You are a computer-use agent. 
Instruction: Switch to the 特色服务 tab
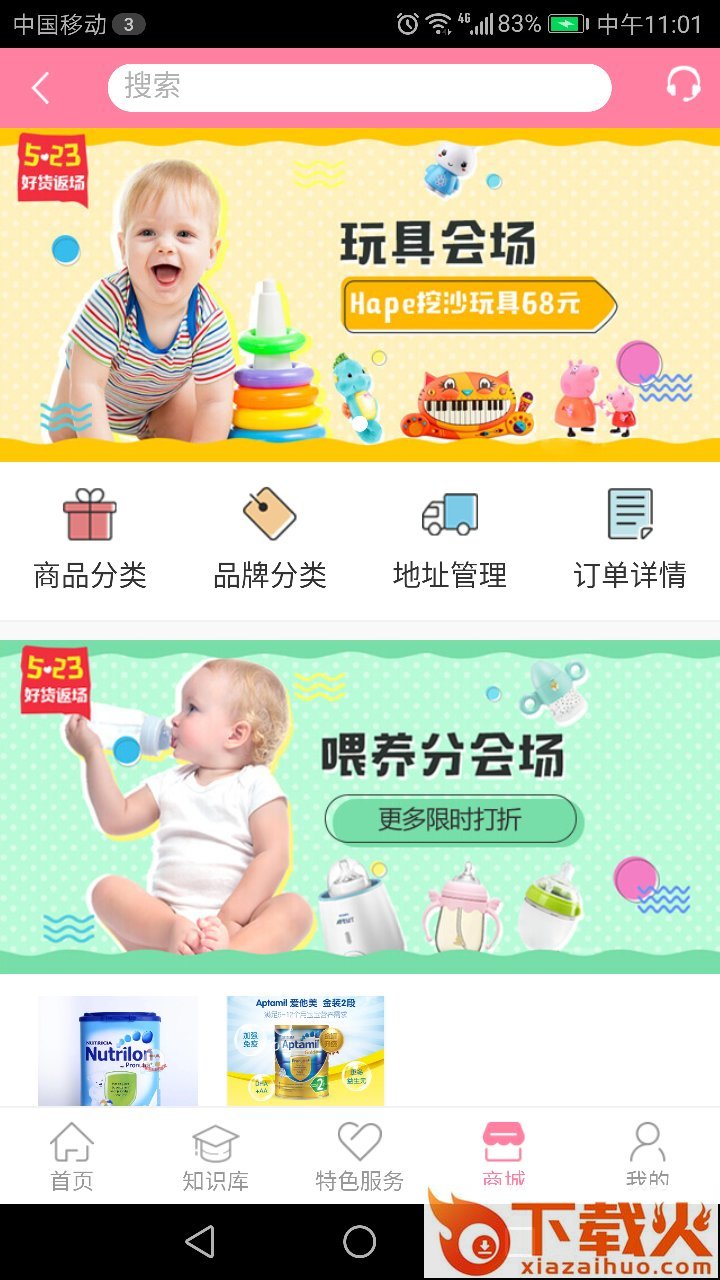point(360,1156)
